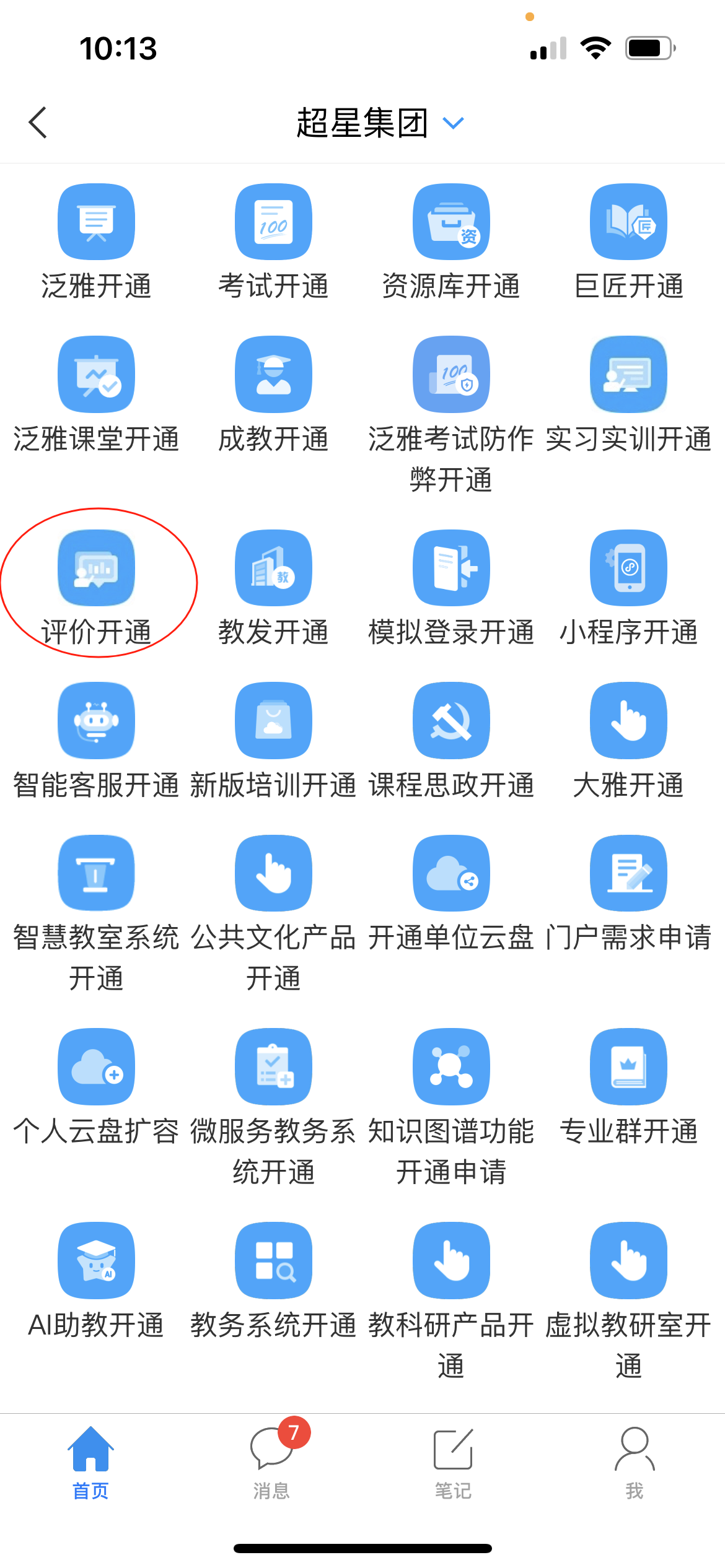Viewport: 725px width, 1568px height.
Task: Open 智能客服开通
Action: point(96,721)
